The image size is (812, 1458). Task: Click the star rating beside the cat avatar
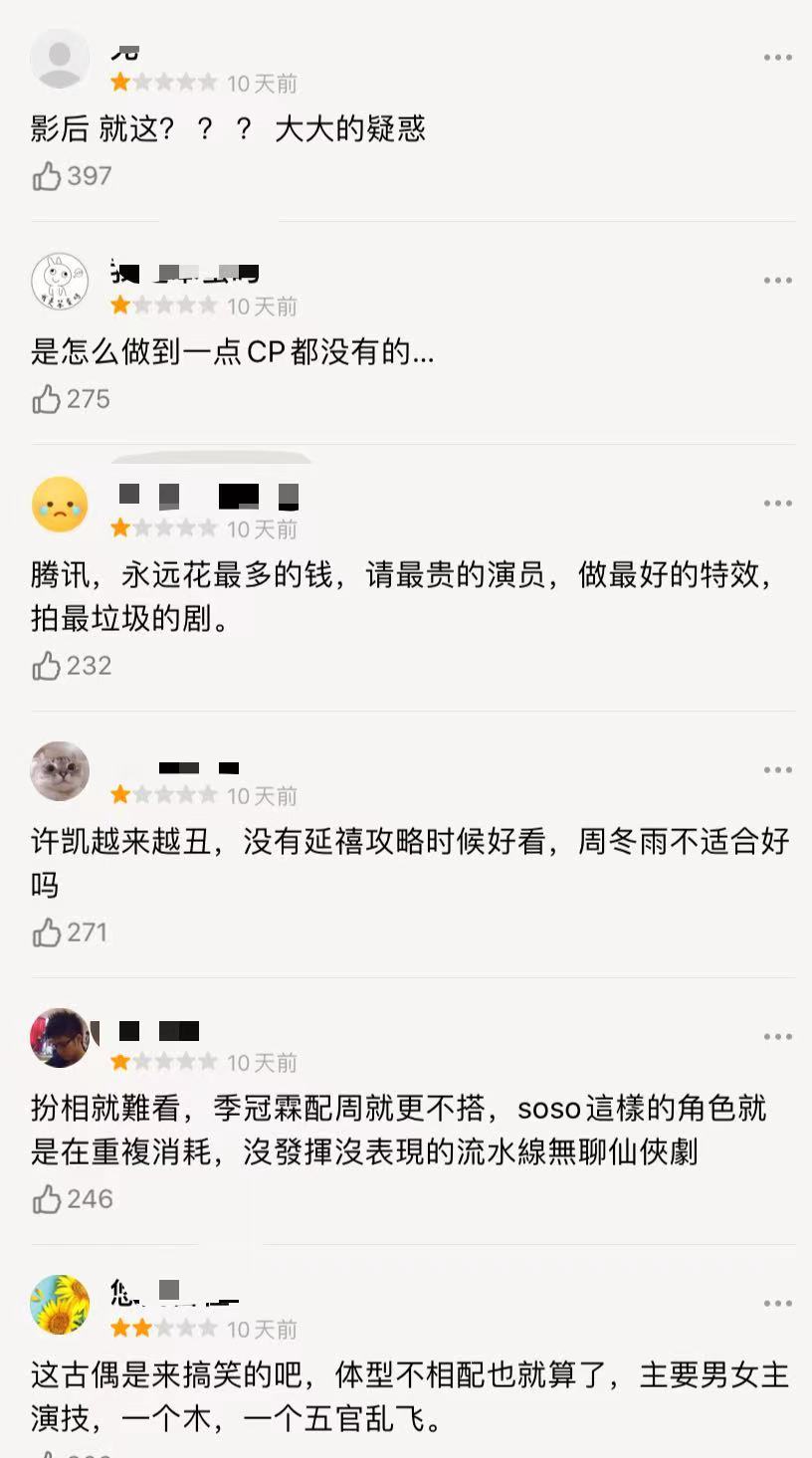162,794
